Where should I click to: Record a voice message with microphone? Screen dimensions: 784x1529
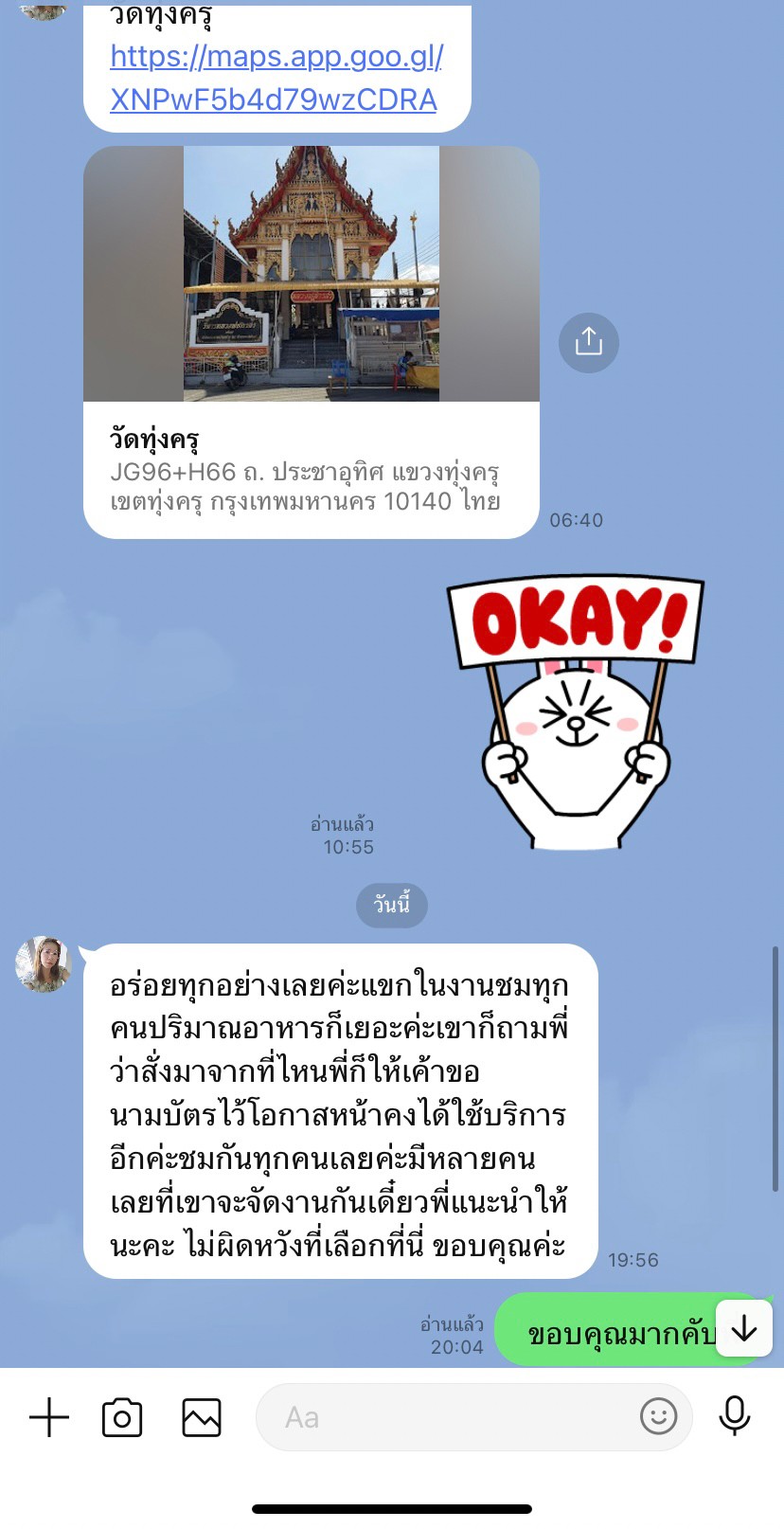(735, 1415)
